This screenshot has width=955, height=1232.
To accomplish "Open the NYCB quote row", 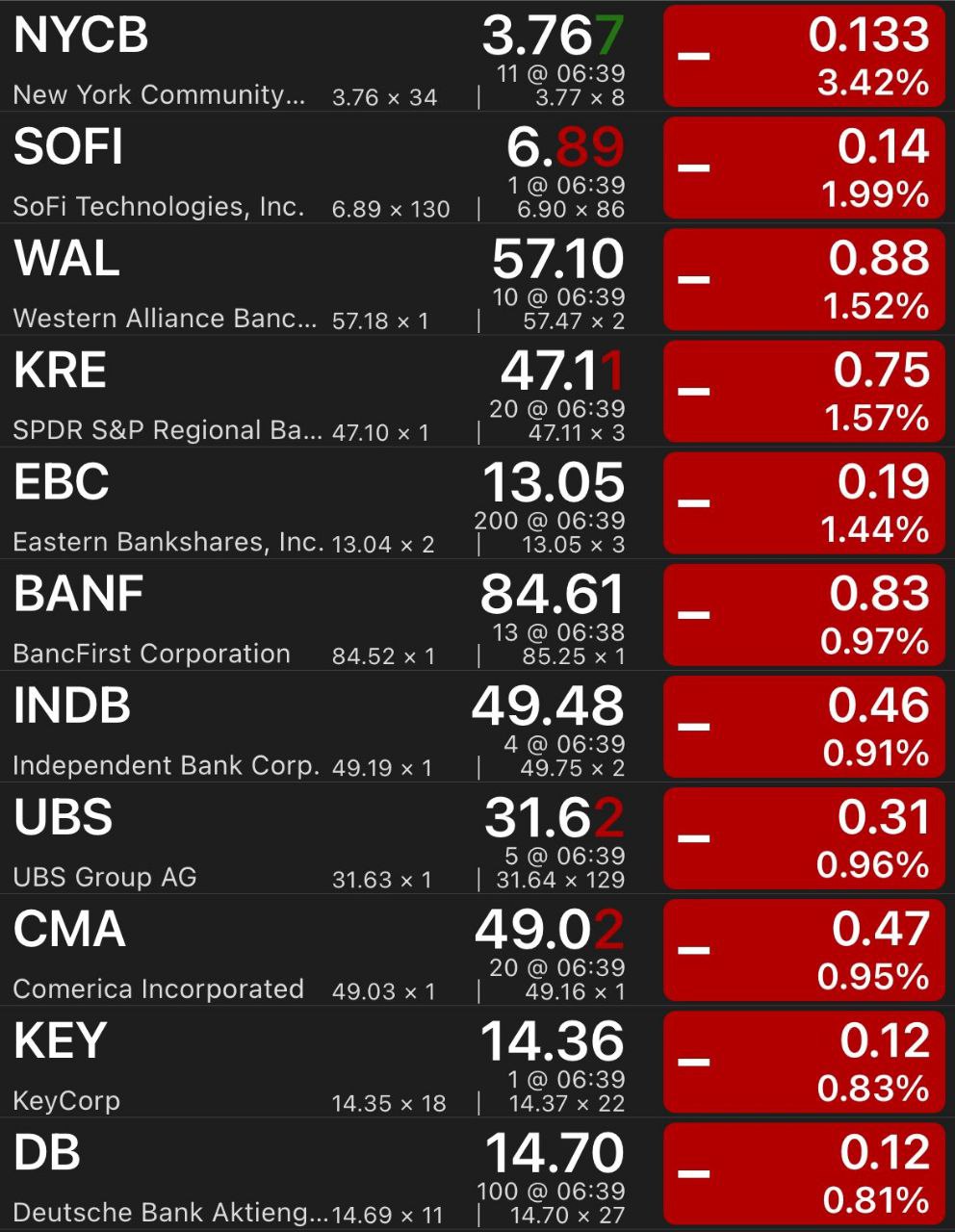I will coord(241,56).
